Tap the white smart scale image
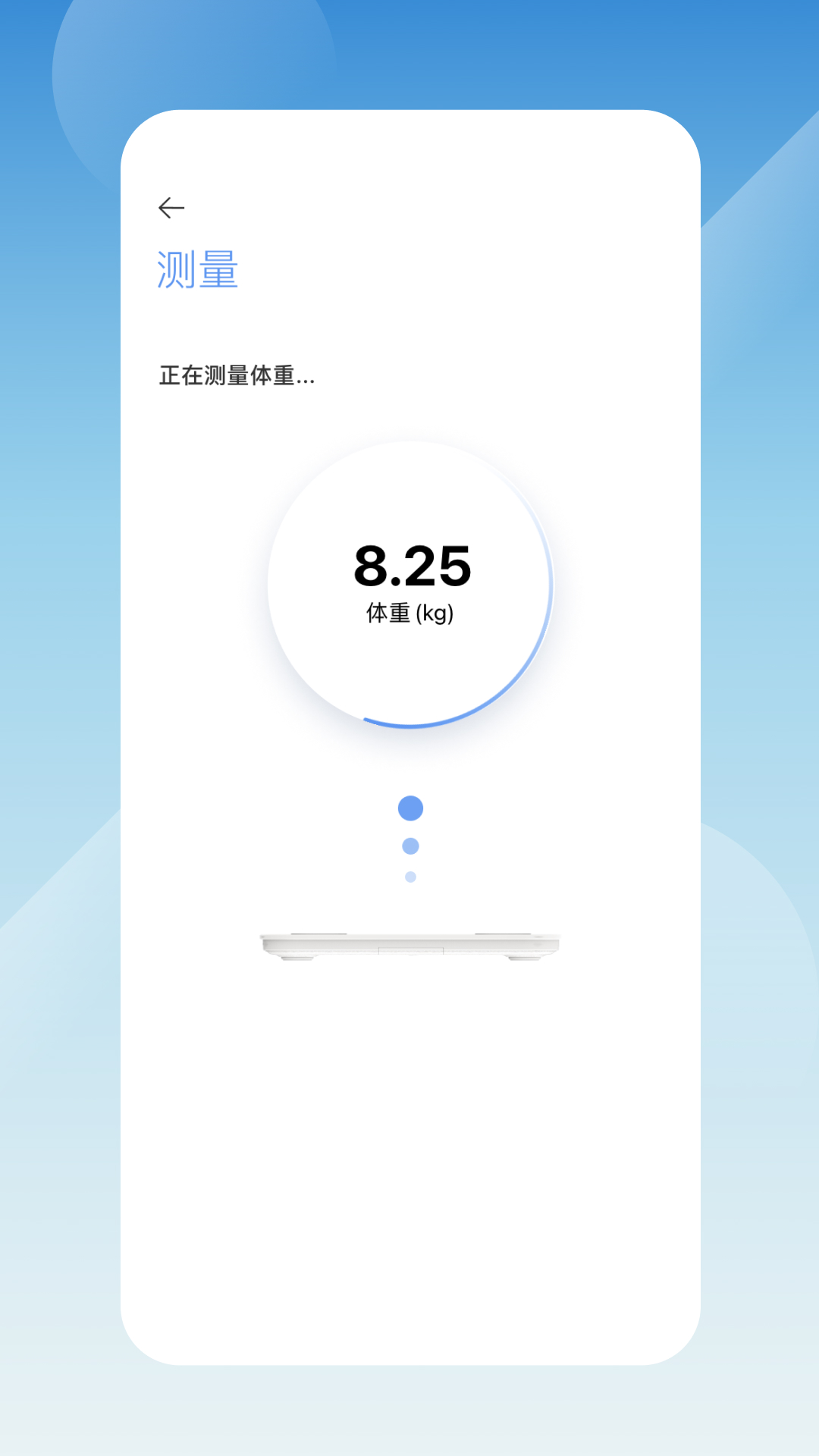The width and height of the screenshot is (819, 1456). pos(409,943)
